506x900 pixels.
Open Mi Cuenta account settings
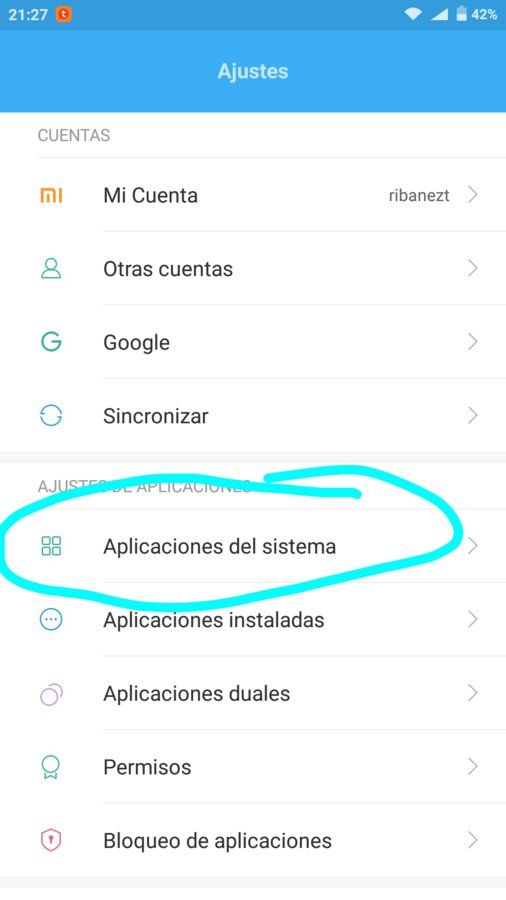(253, 195)
